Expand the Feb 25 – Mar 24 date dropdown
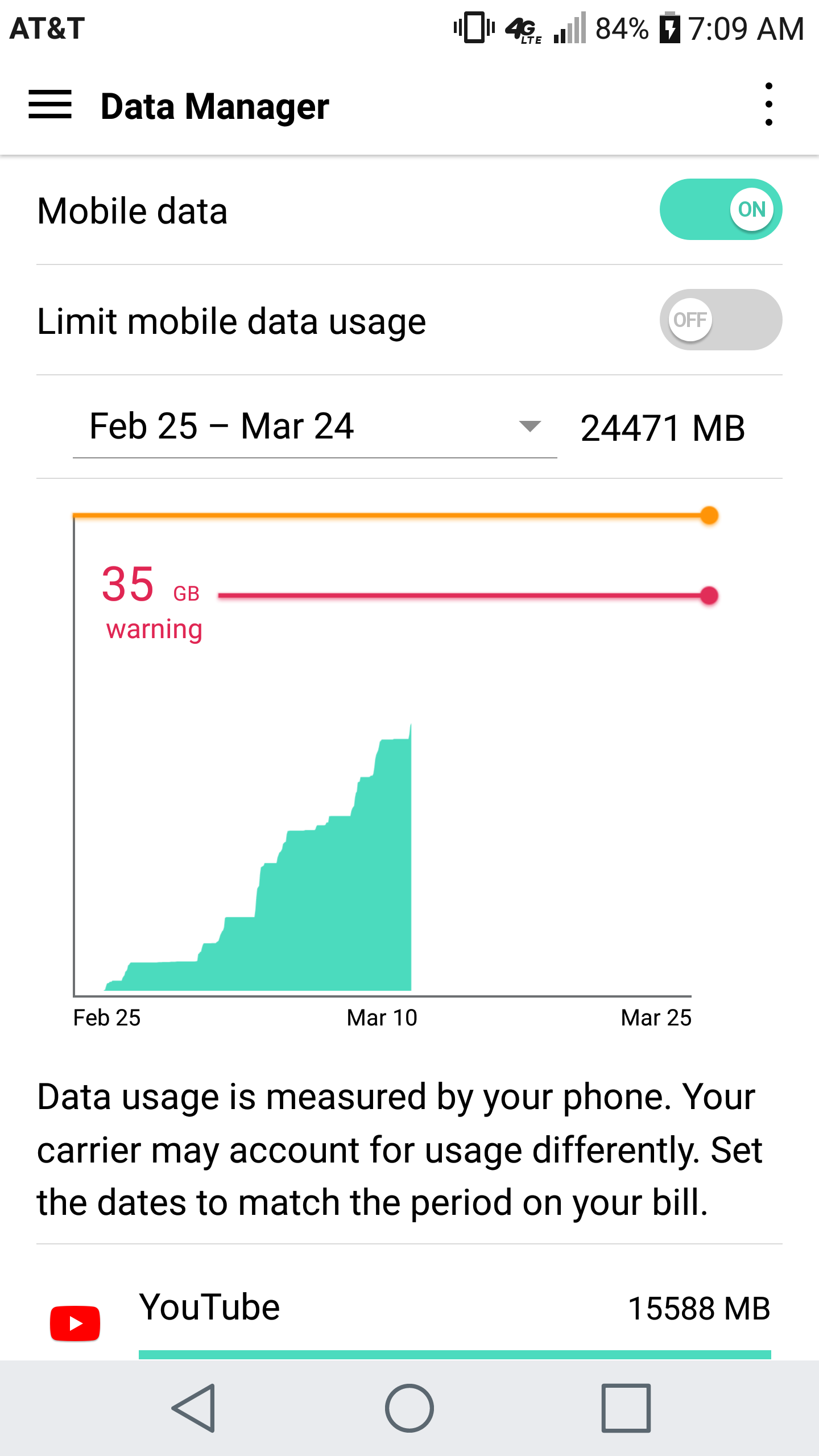The height and width of the screenshot is (1456, 819). pos(315,427)
